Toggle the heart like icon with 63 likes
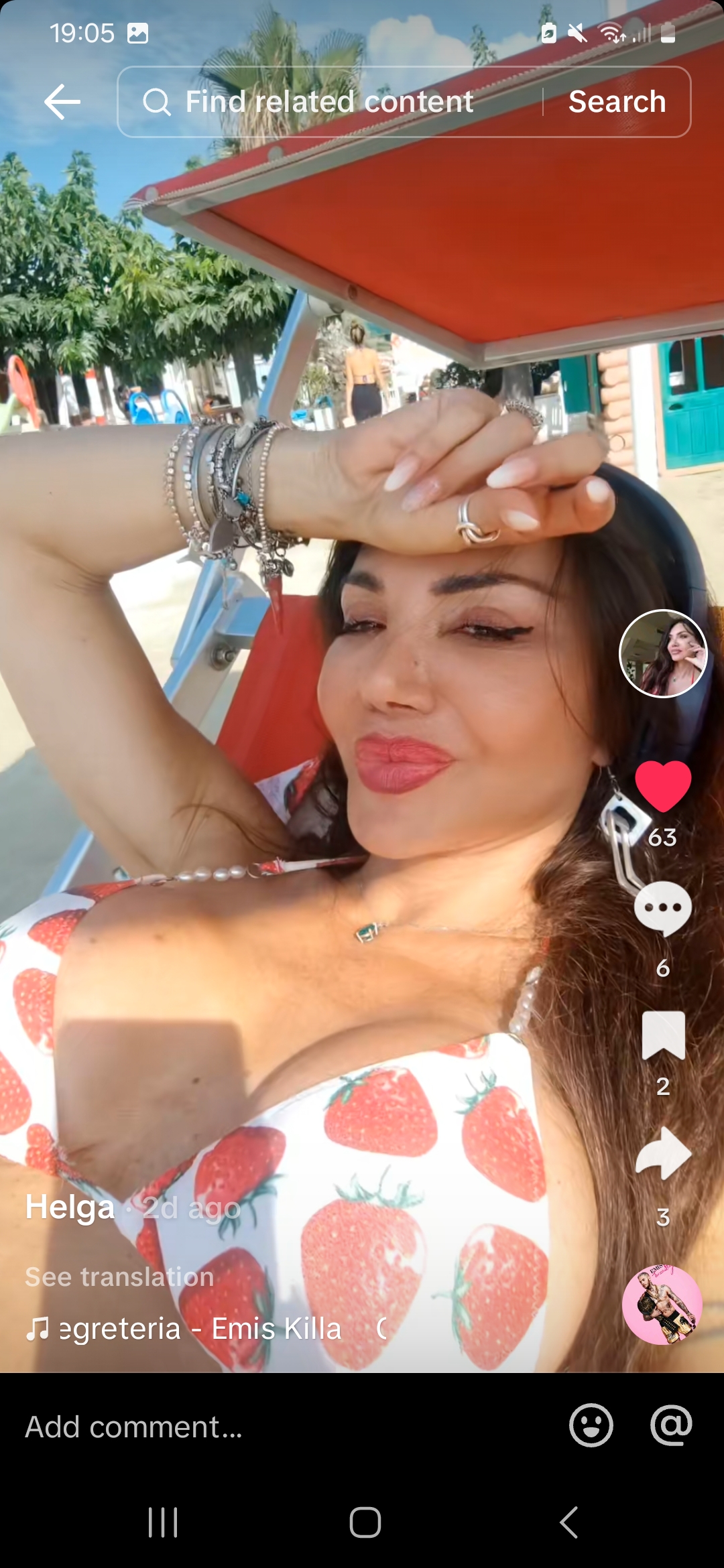 coord(662,786)
